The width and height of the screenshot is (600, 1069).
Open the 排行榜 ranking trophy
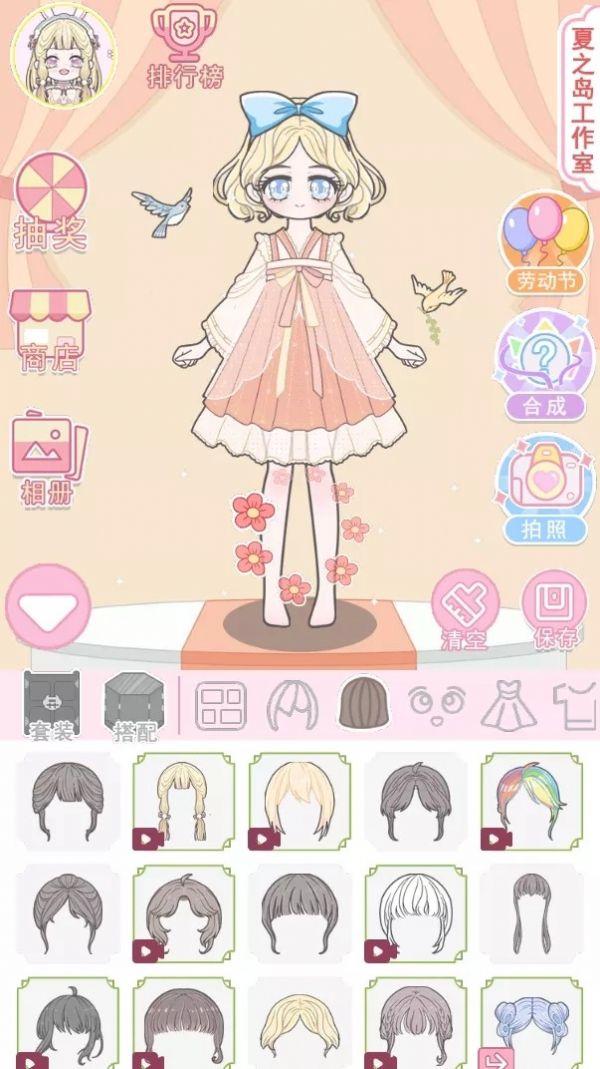(x=185, y=46)
